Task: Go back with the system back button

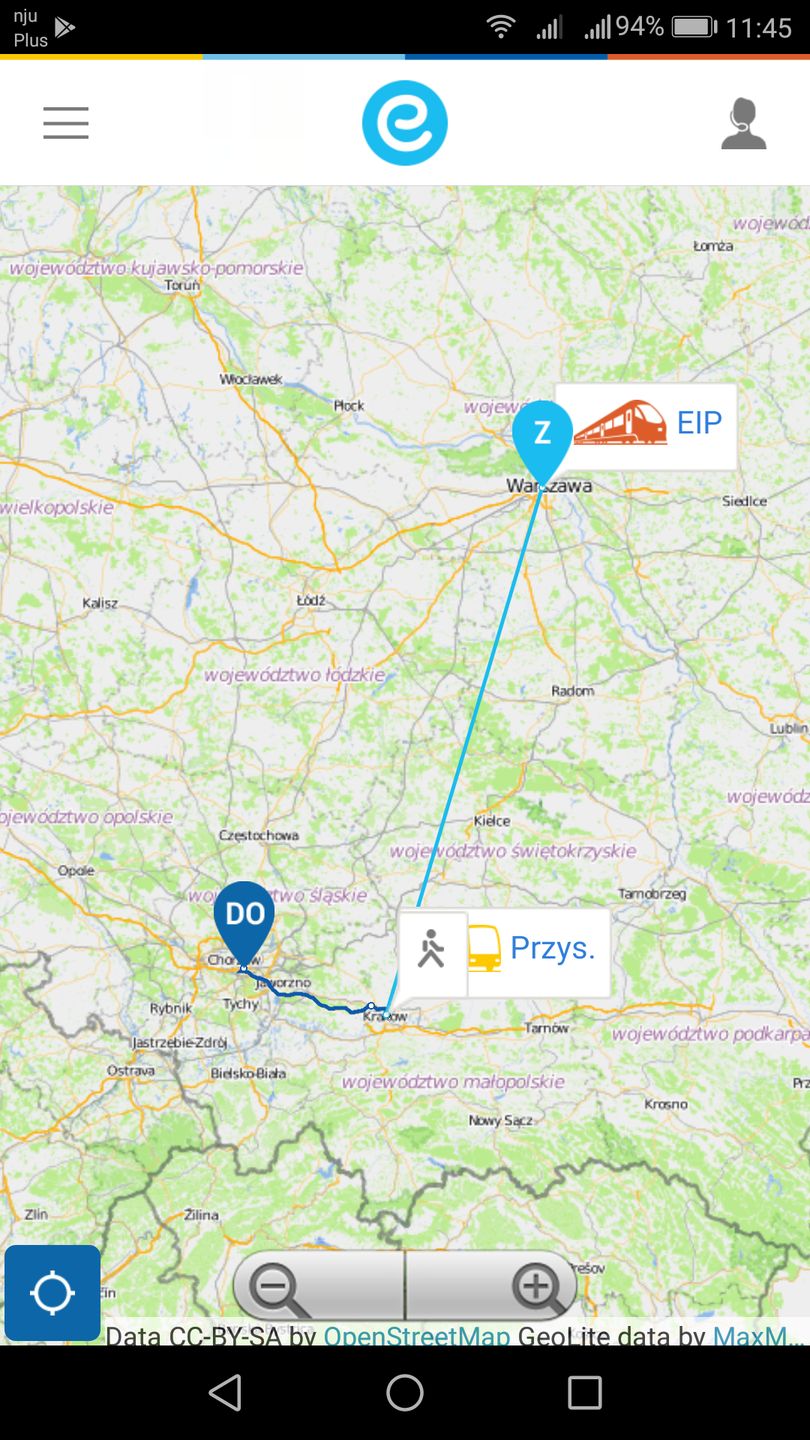Action: [225, 1392]
